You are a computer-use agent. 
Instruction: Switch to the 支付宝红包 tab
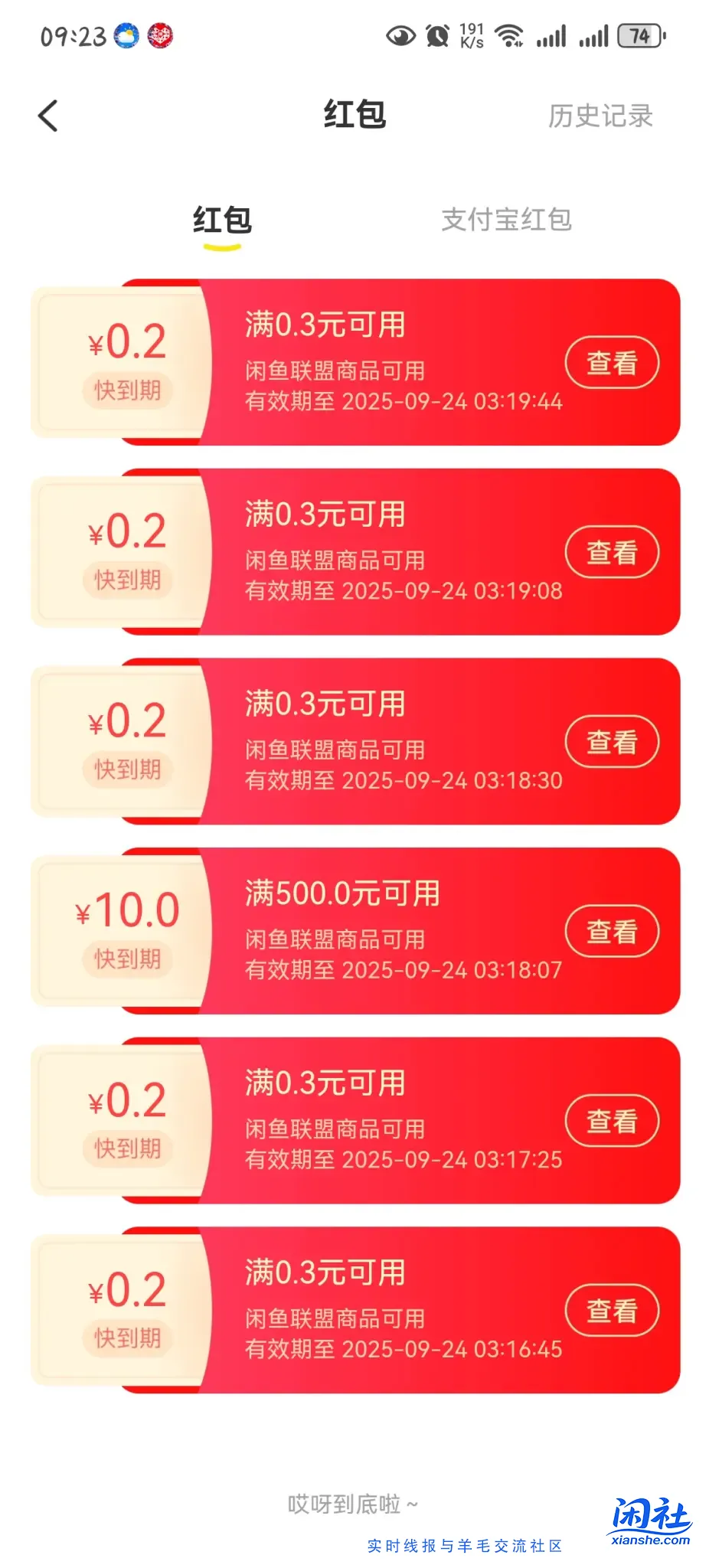[x=508, y=220]
